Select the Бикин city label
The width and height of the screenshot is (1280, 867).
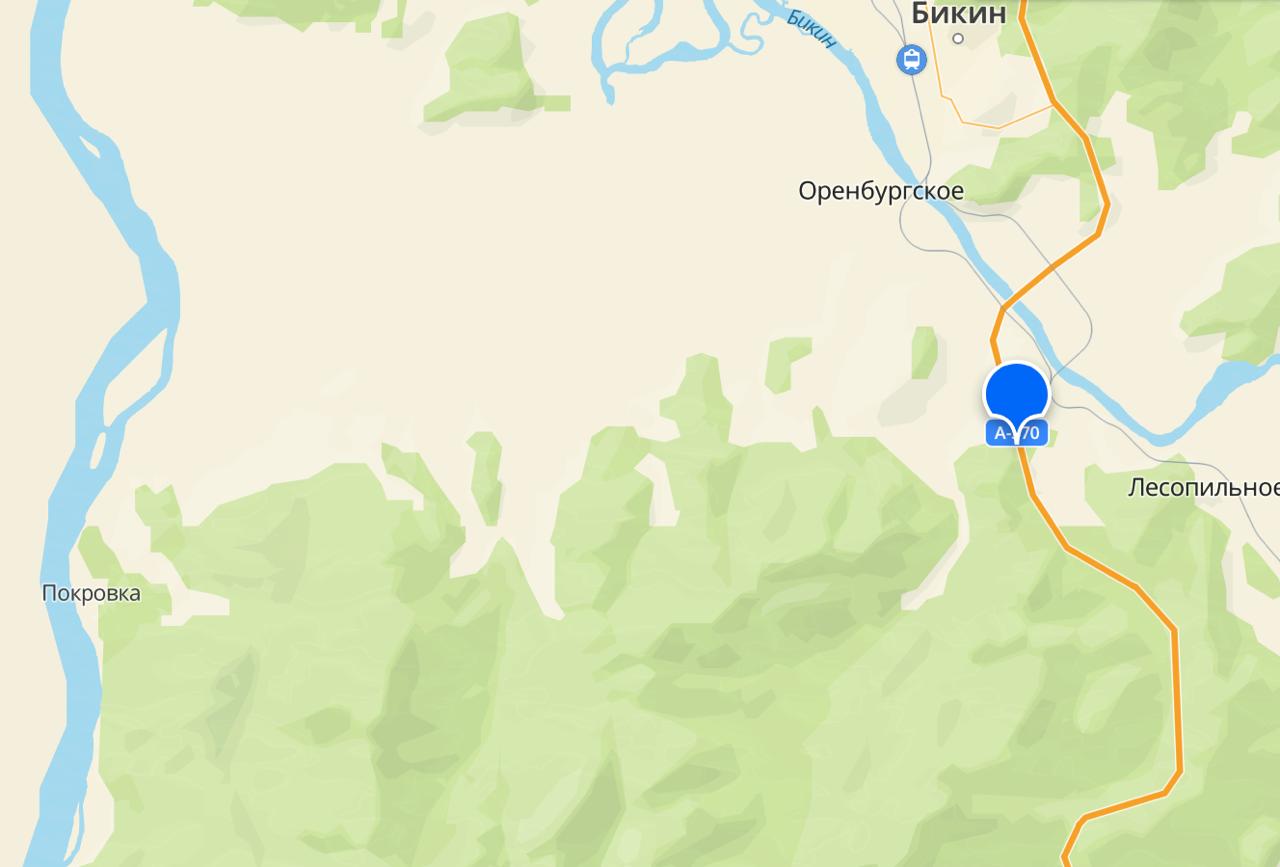pyautogui.click(x=957, y=14)
